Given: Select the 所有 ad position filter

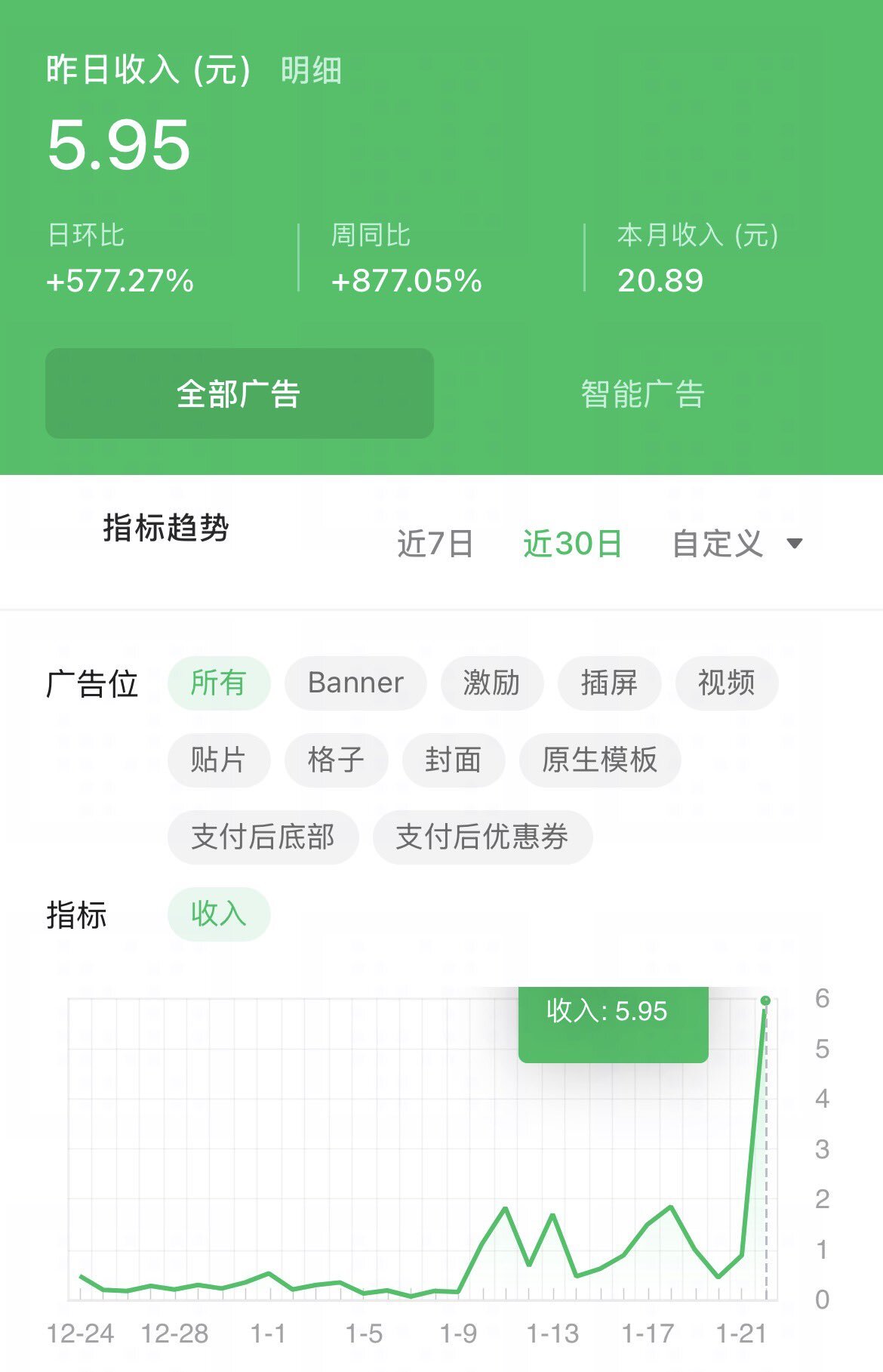Looking at the screenshot, I should tap(219, 683).
